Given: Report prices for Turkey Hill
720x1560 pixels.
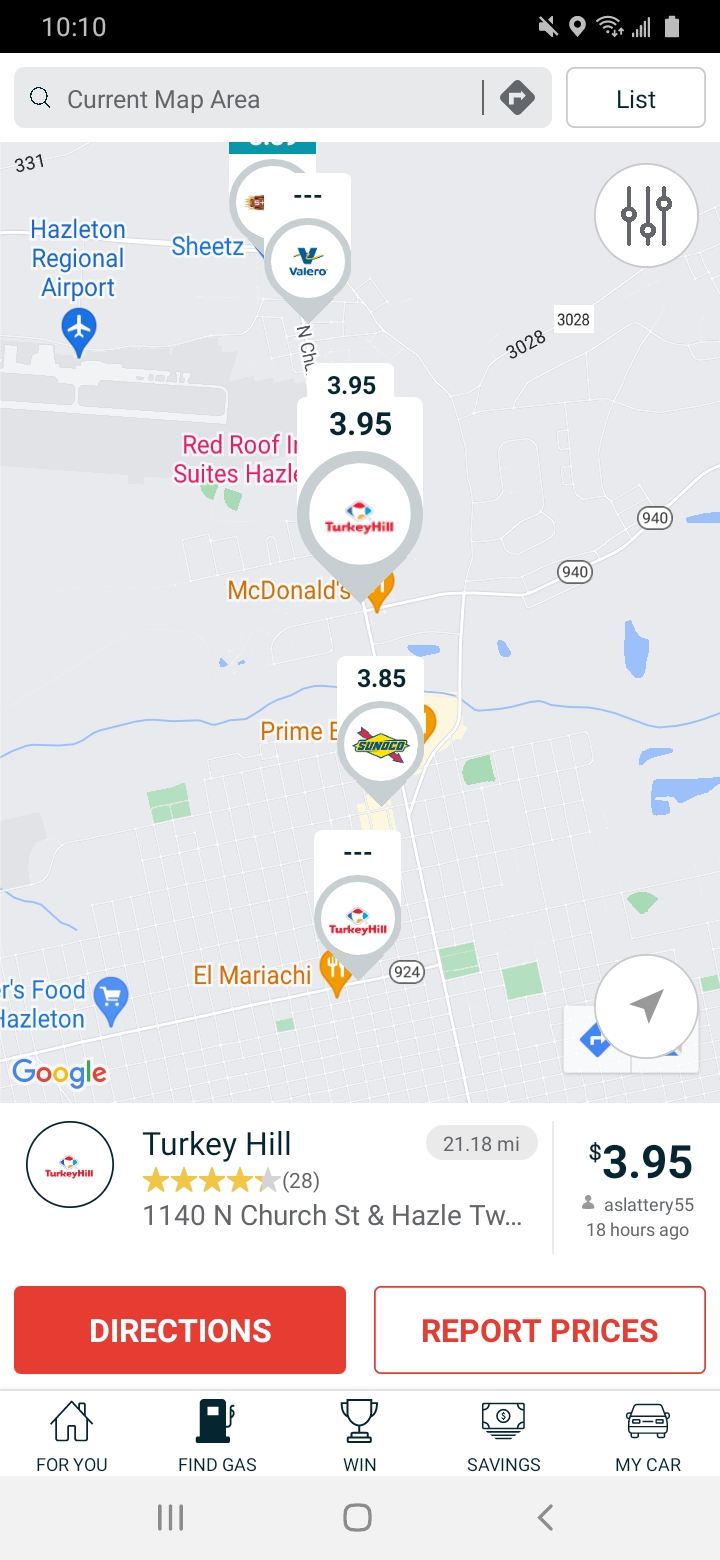Looking at the screenshot, I should coord(540,1330).
